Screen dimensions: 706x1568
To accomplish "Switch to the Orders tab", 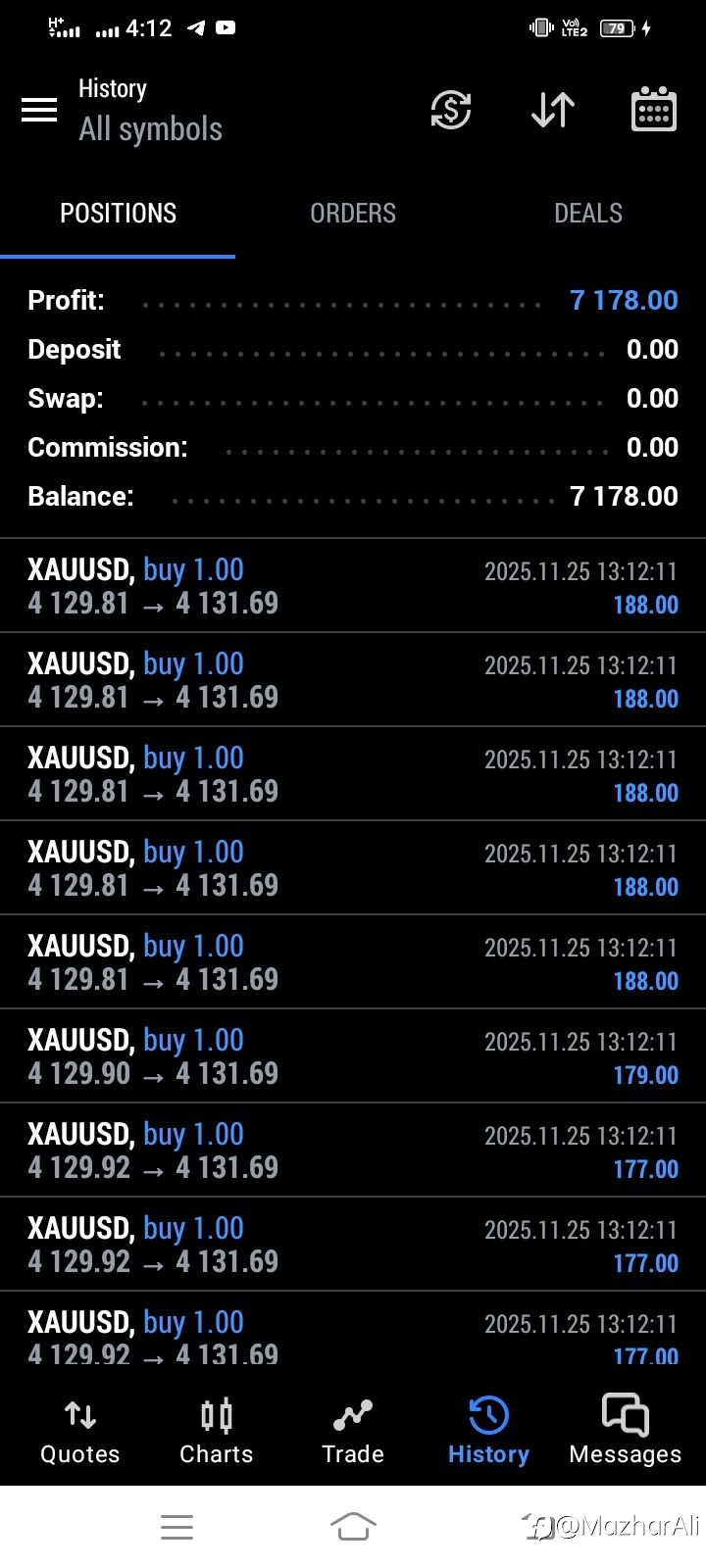I will (x=353, y=214).
